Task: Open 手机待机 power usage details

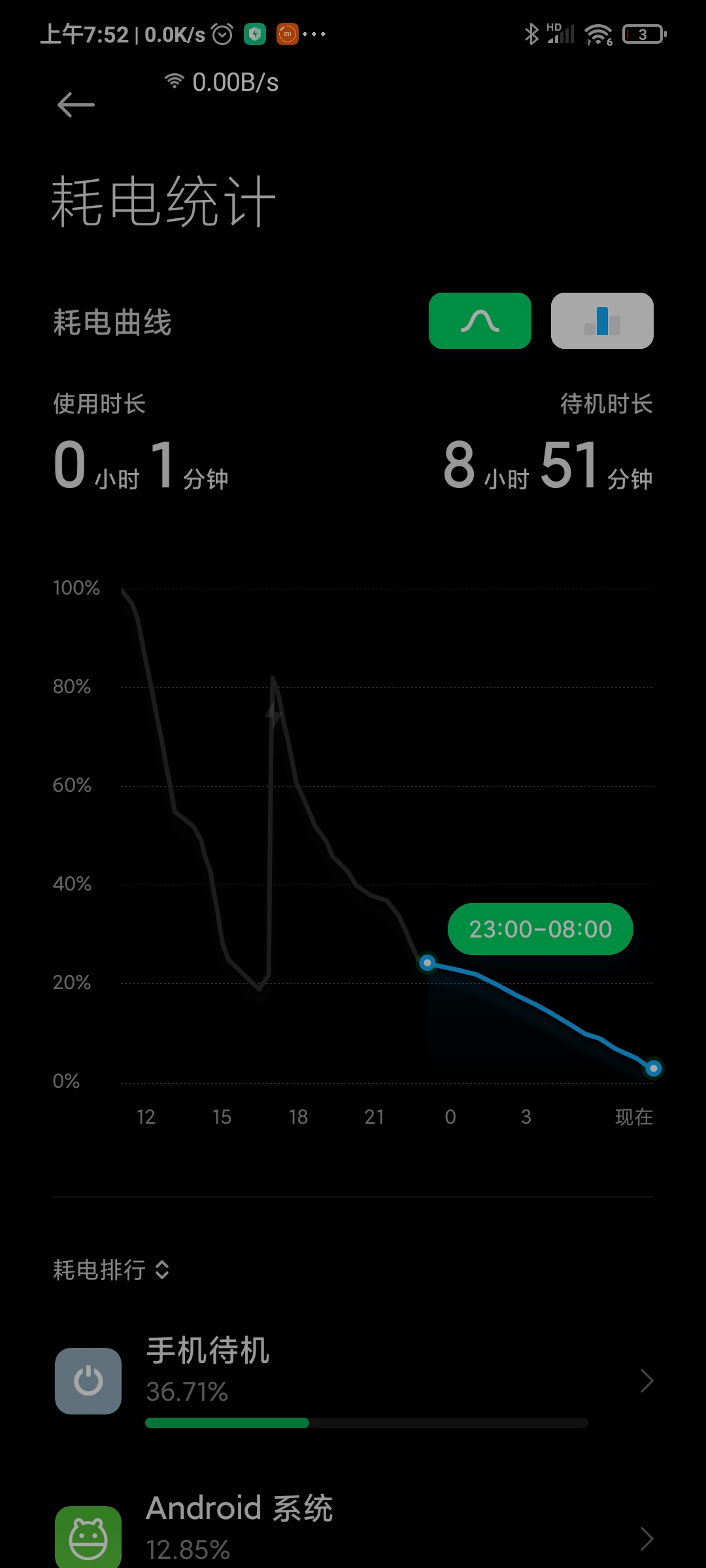Action: [x=353, y=1380]
